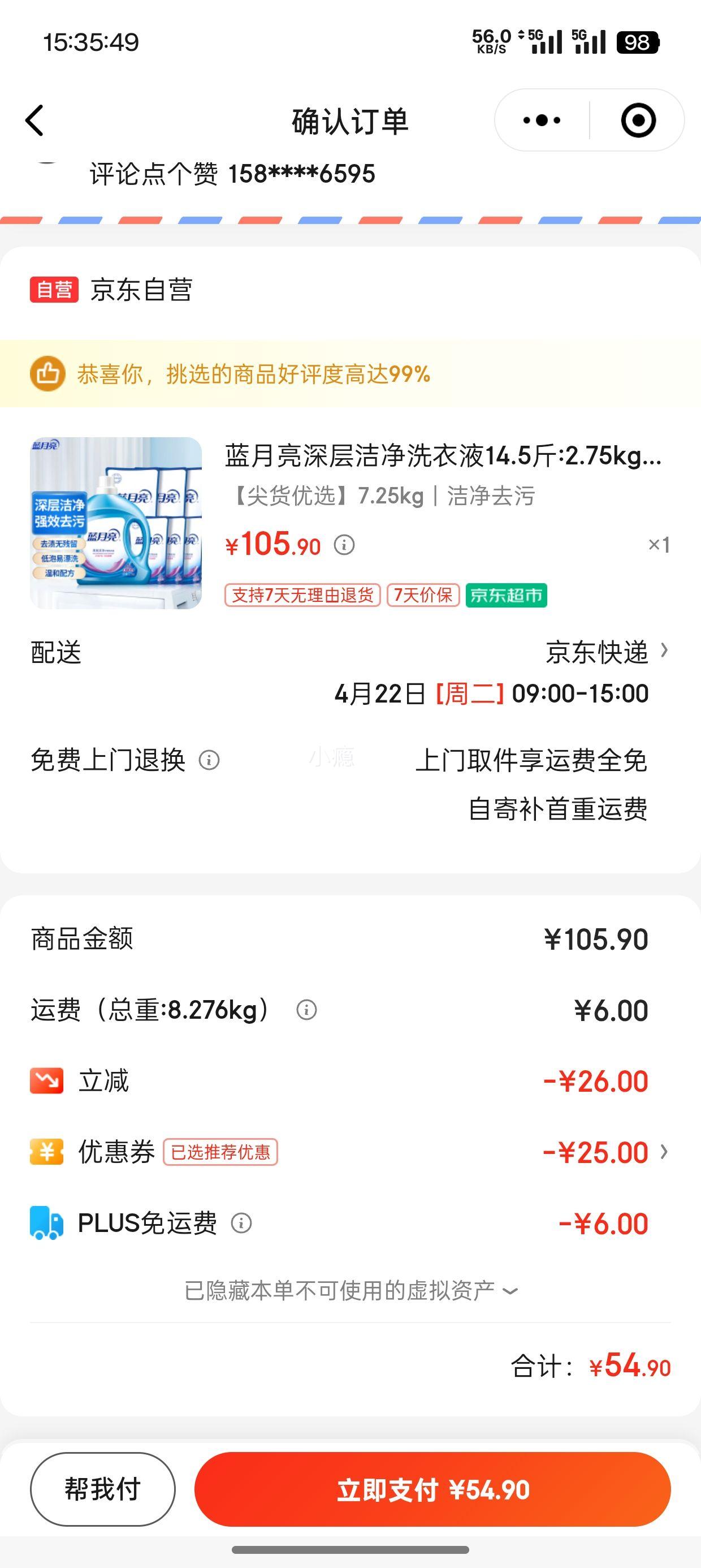Tap the red price-drop icon beside 立减
701x1568 pixels.
point(46,1080)
